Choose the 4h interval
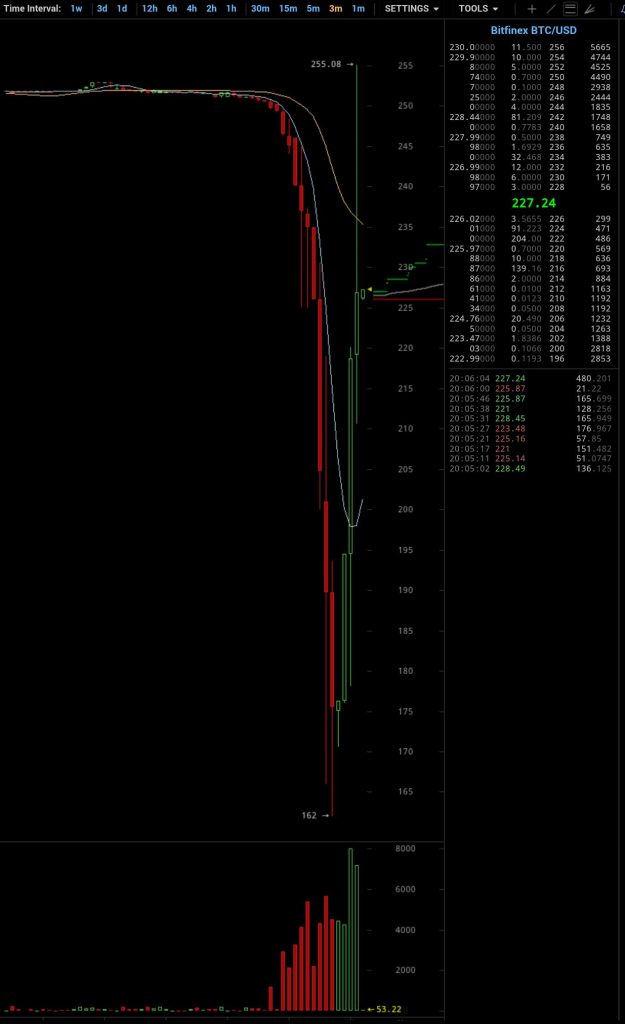This screenshot has height=1024, width=625. point(192,8)
